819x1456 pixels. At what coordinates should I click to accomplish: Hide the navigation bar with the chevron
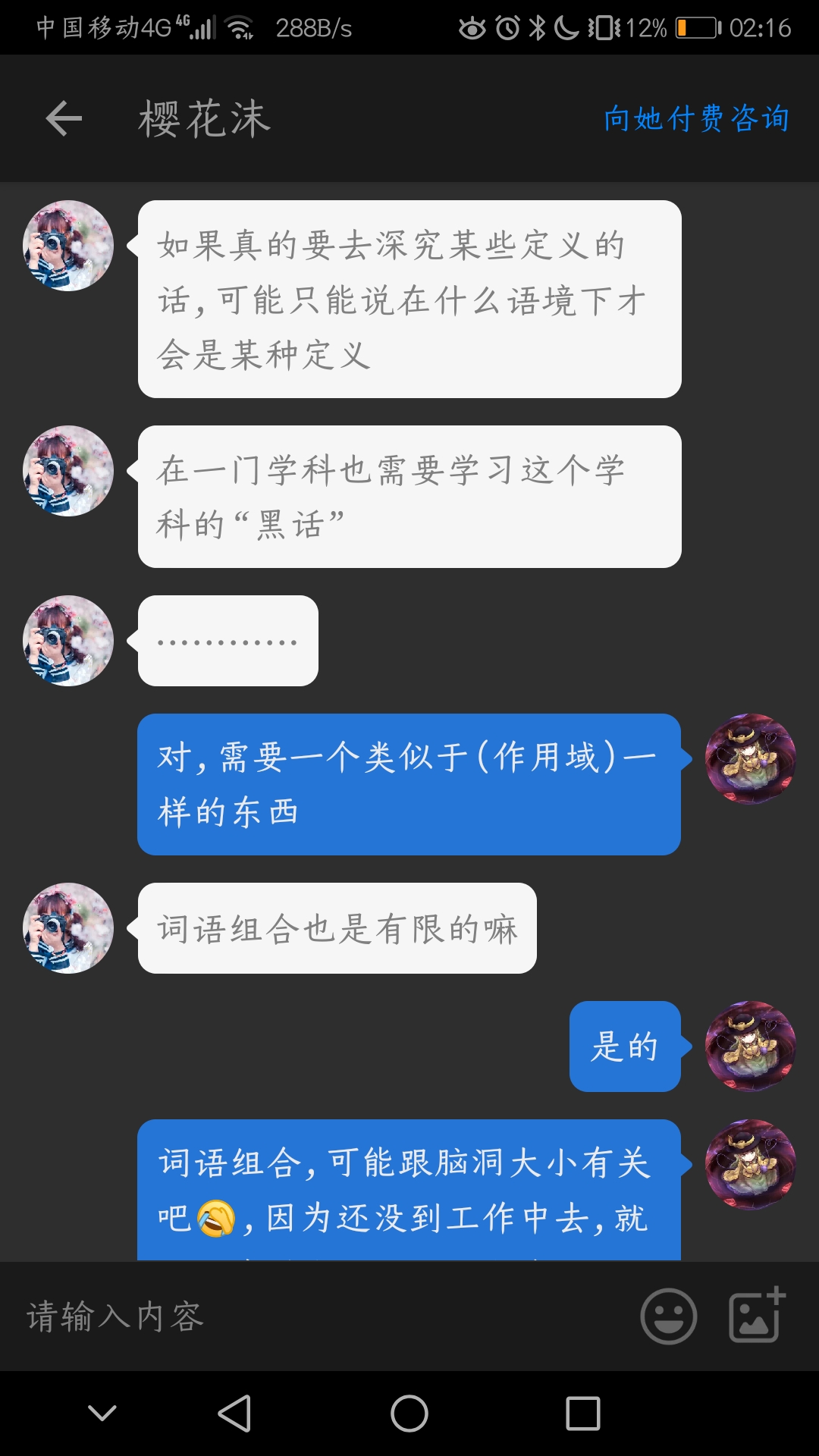click(x=102, y=1414)
